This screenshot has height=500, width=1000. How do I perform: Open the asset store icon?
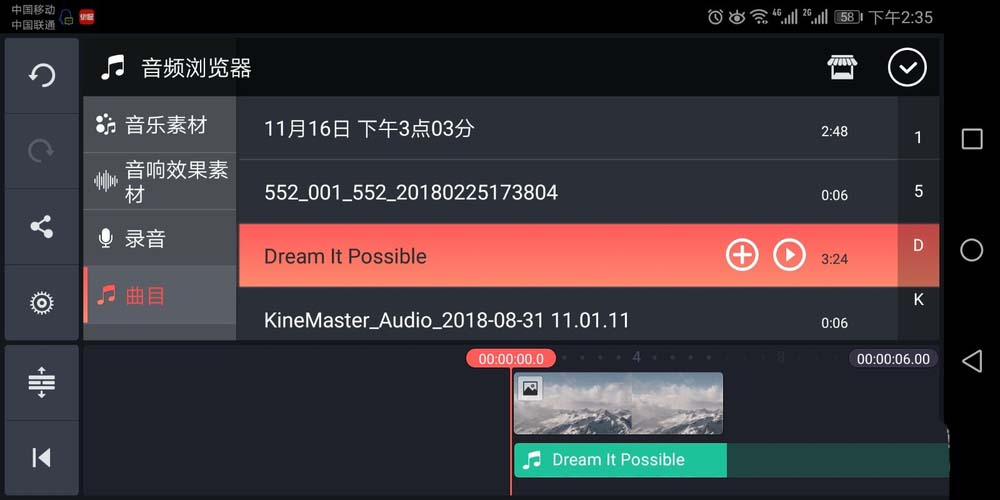[842, 67]
